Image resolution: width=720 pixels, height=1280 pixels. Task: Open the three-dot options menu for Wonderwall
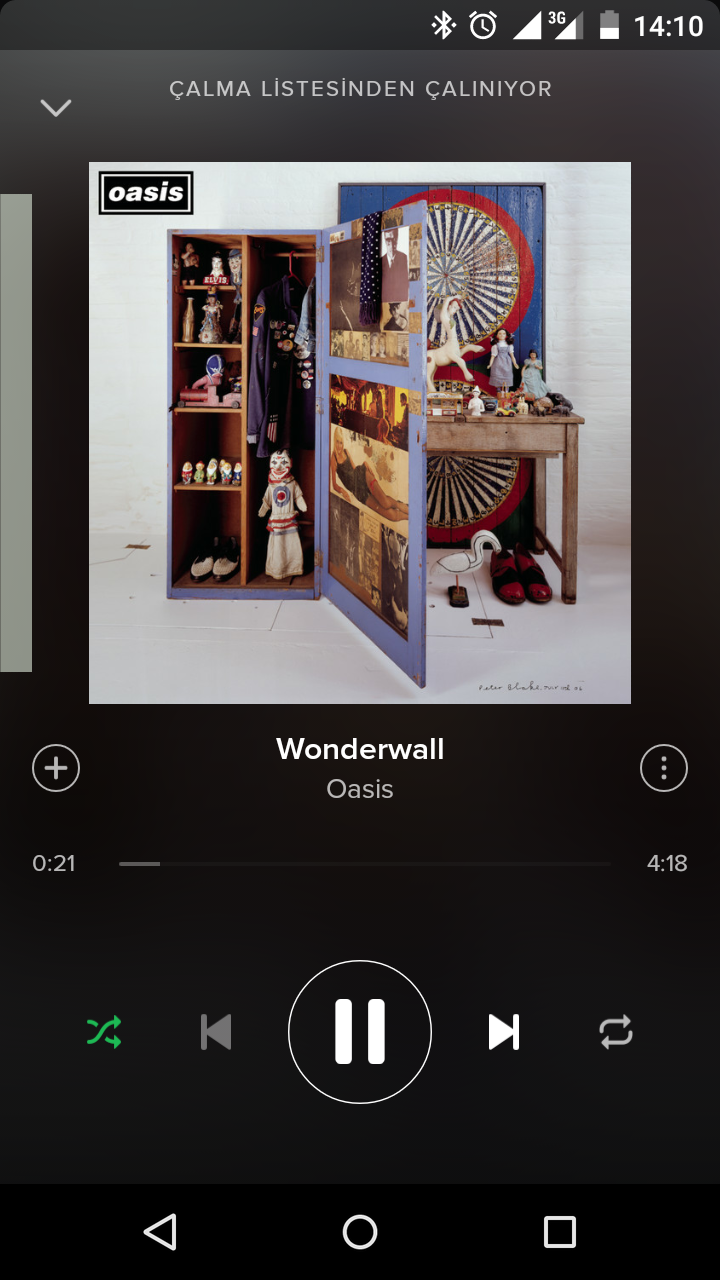tap(664, 768)
